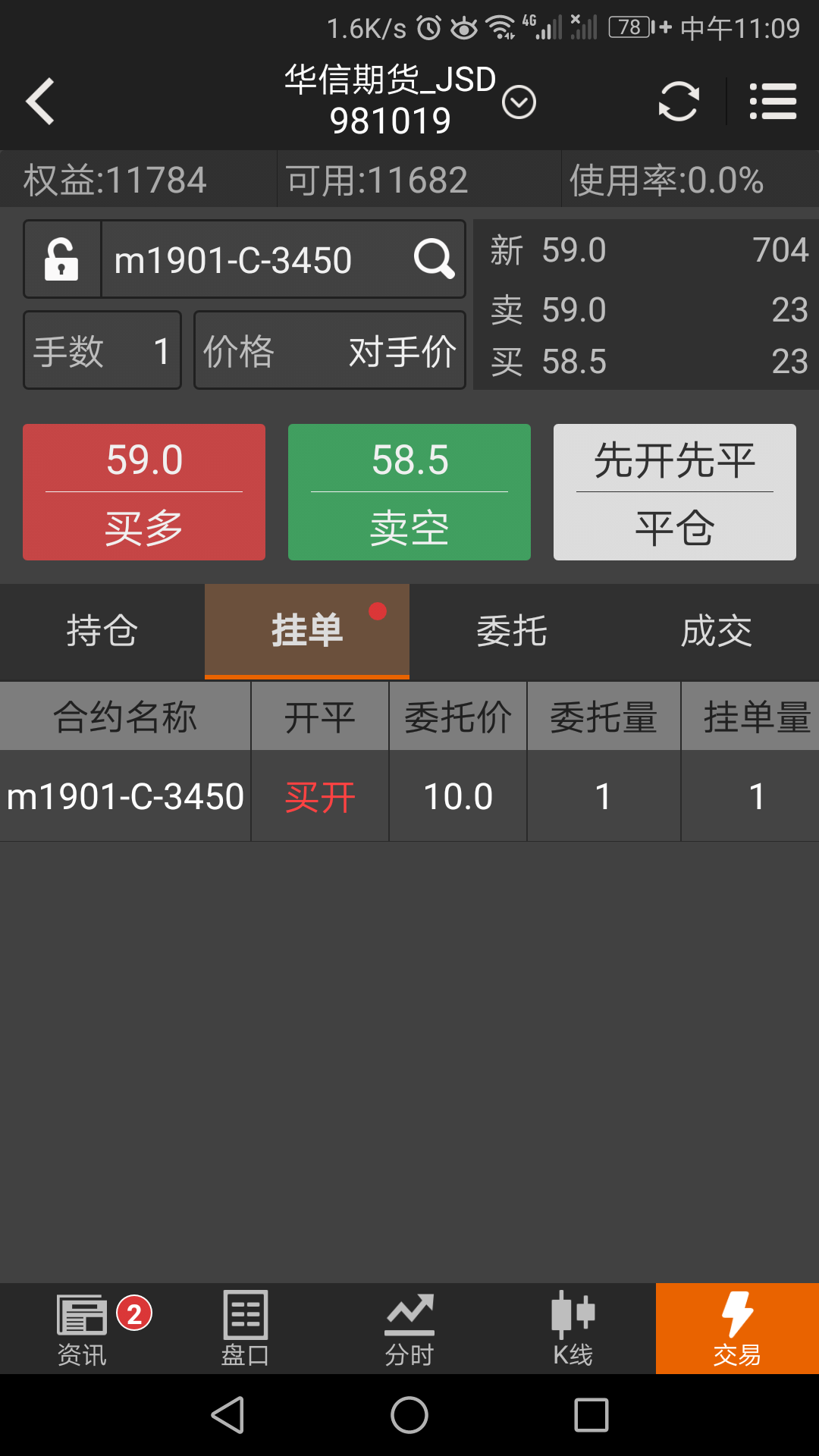The image size is (819, 1456).
Task: Open the 资讯 news tab
Action: [x=82, y=1329]
